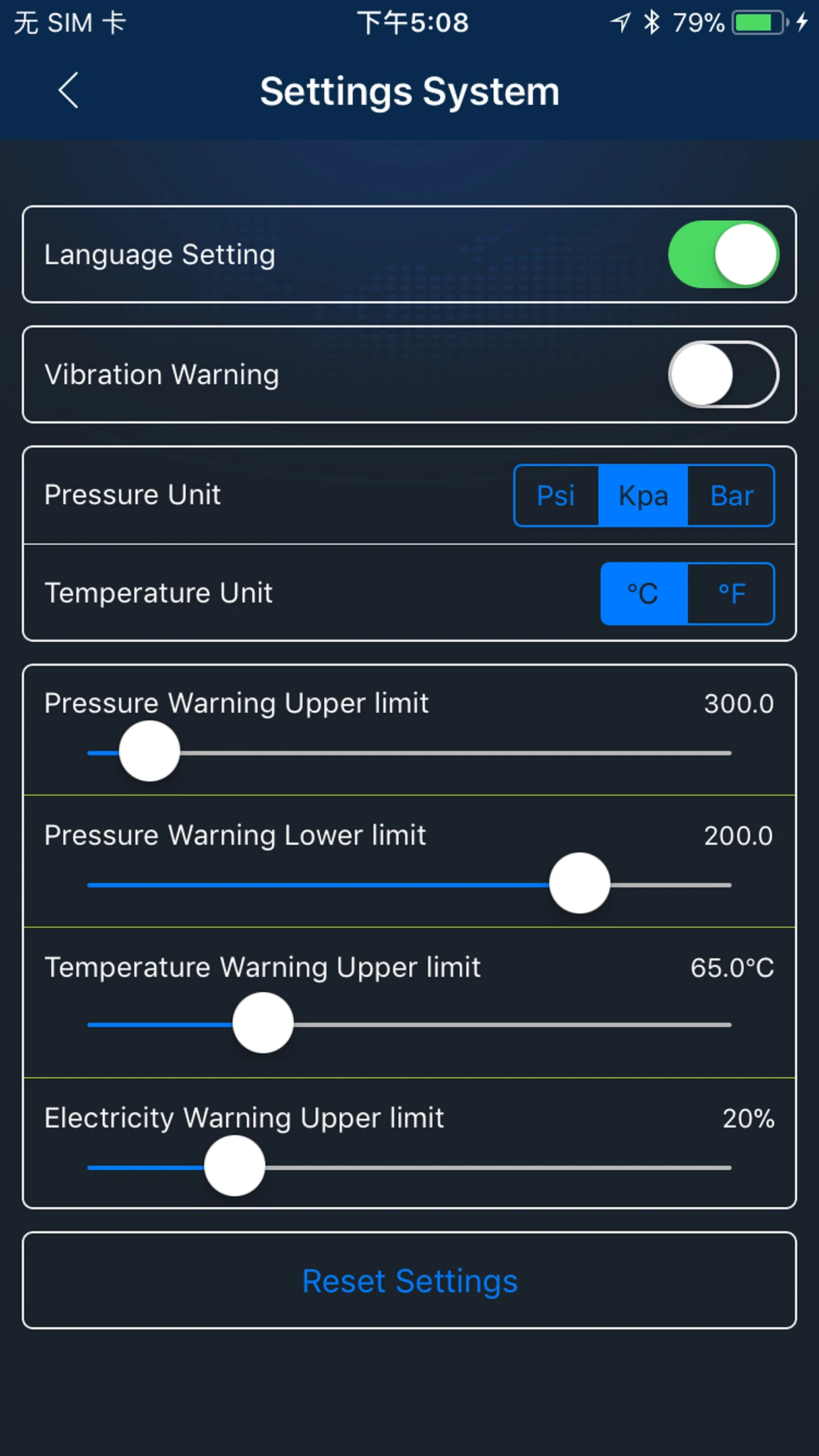This screenshot has height=1456, width=819.
Task: Turn off the Language Setting switch
Action: [723, 255]
